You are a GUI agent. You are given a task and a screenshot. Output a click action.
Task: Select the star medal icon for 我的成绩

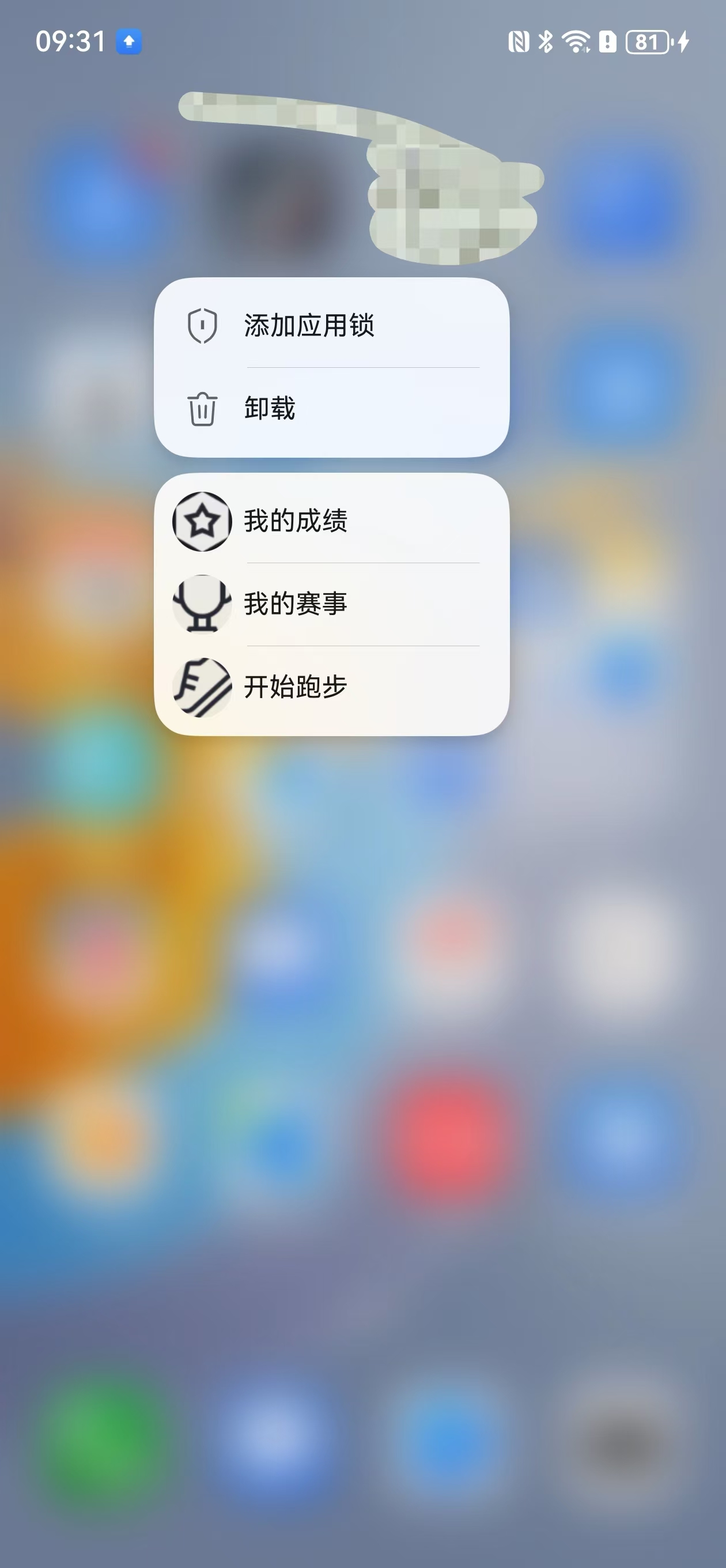(x=202, y=522)
